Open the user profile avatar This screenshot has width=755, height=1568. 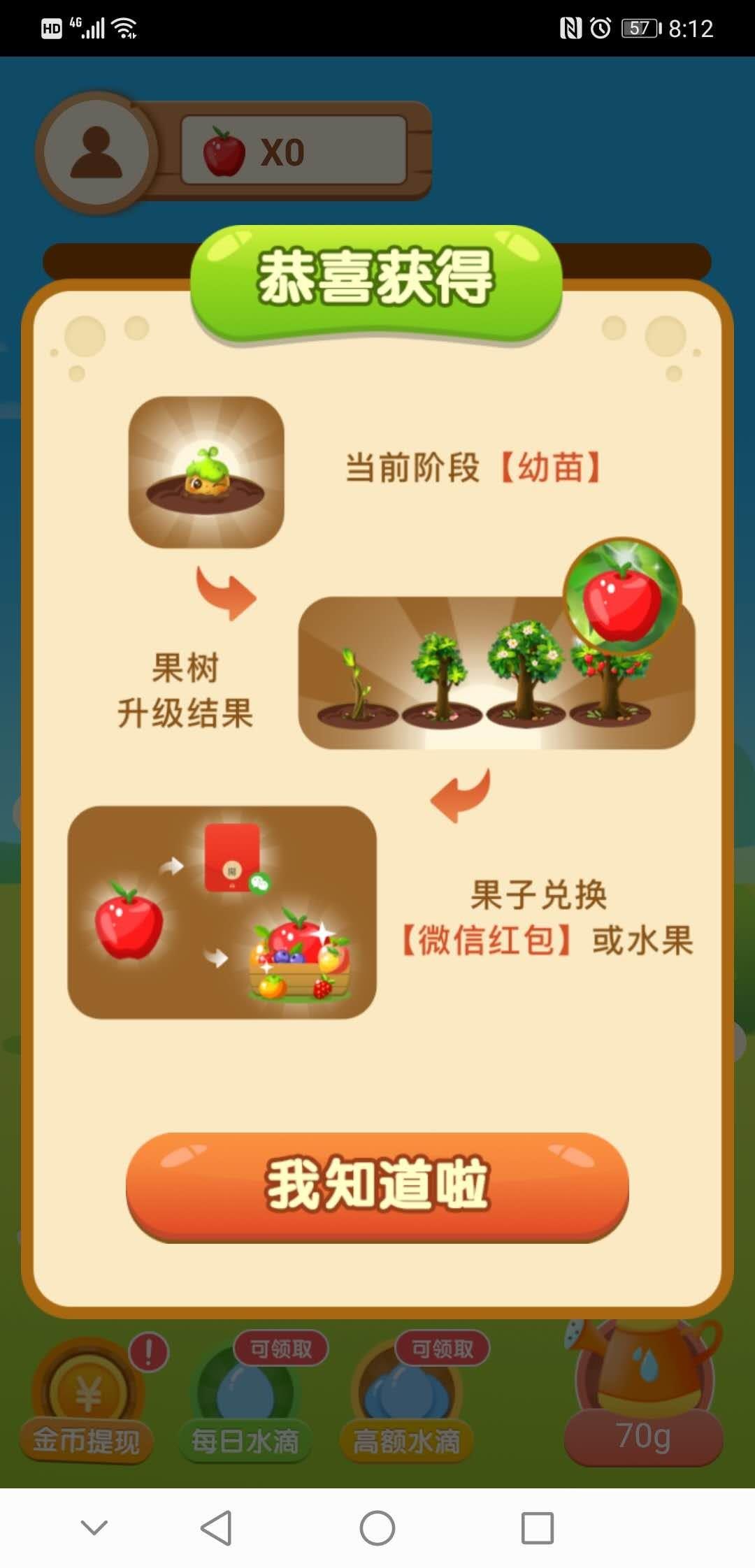point(96,152)
